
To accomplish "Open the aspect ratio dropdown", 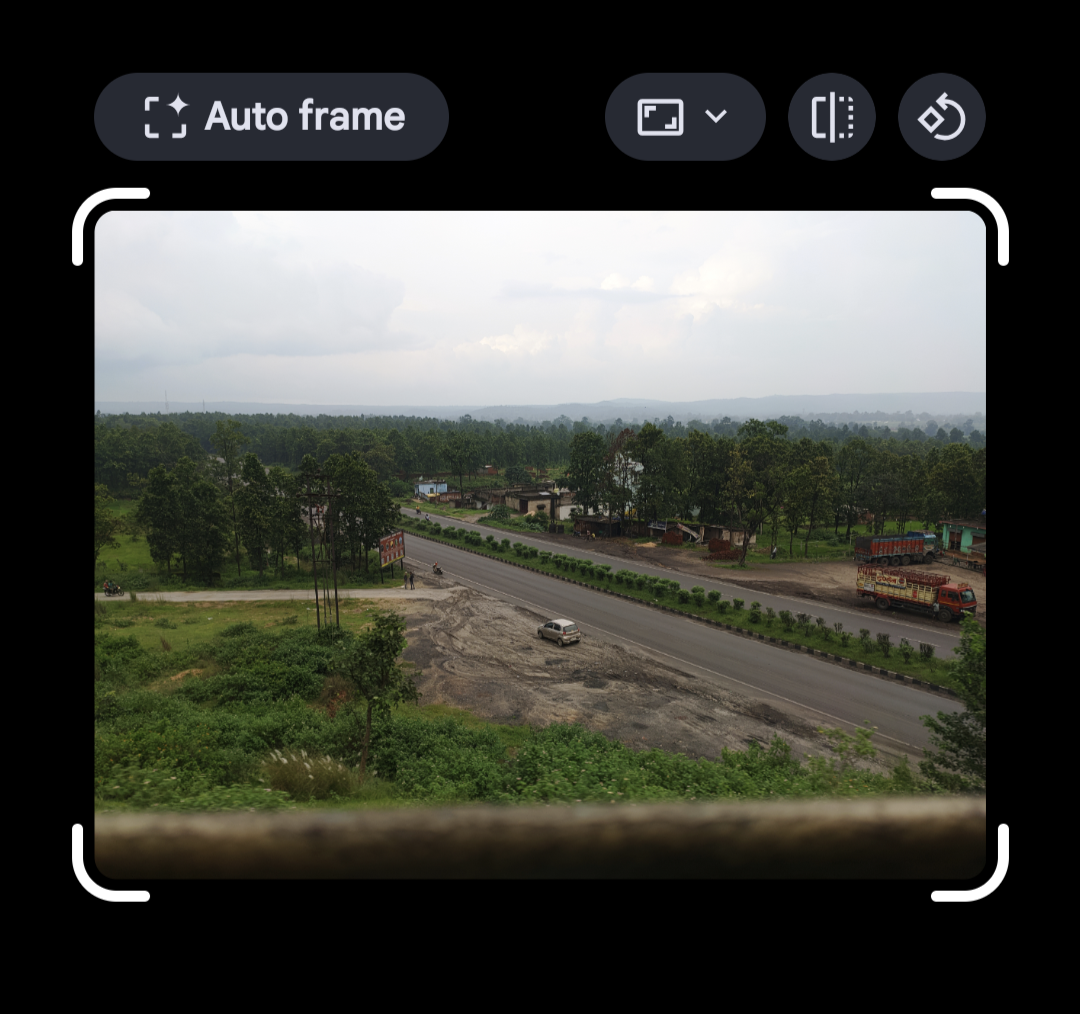I will pyautogui.click(x=685, y=116).
